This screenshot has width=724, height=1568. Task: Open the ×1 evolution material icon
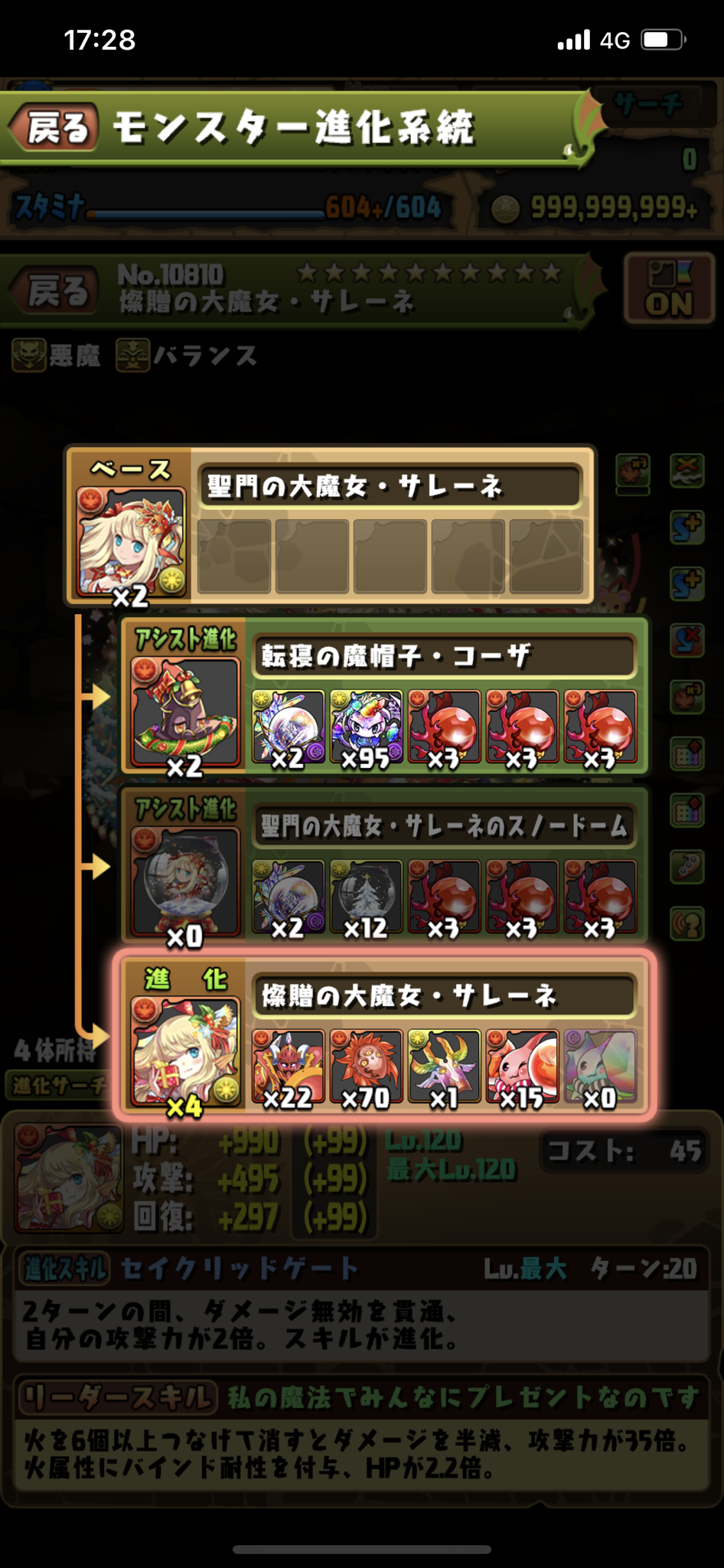[444, 1067]
